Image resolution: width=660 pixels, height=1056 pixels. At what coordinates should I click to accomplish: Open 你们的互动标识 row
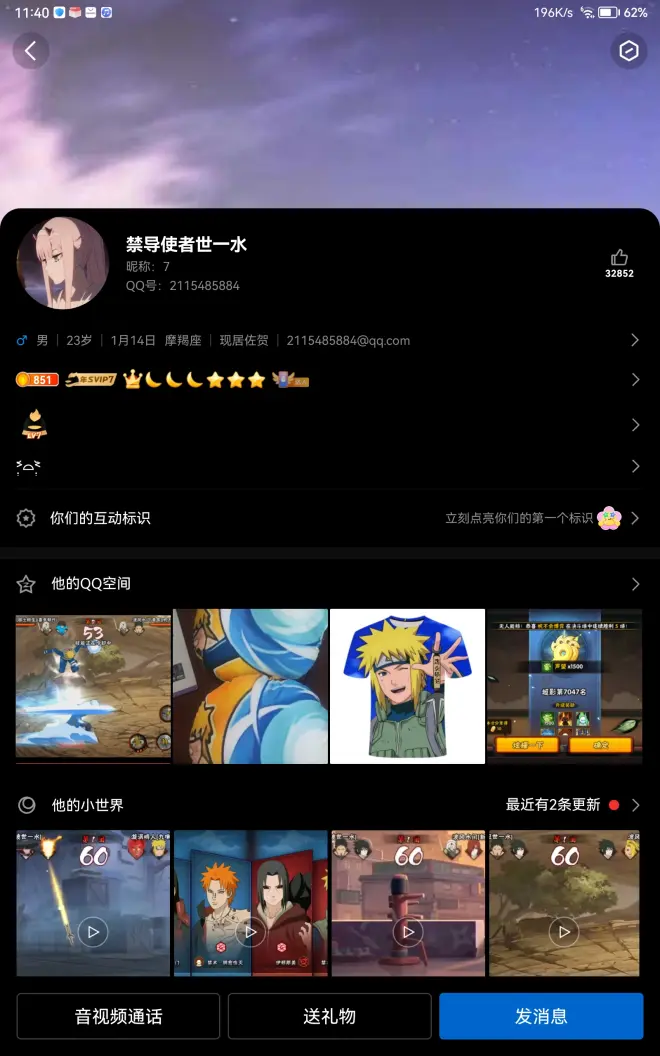point(330,518)
